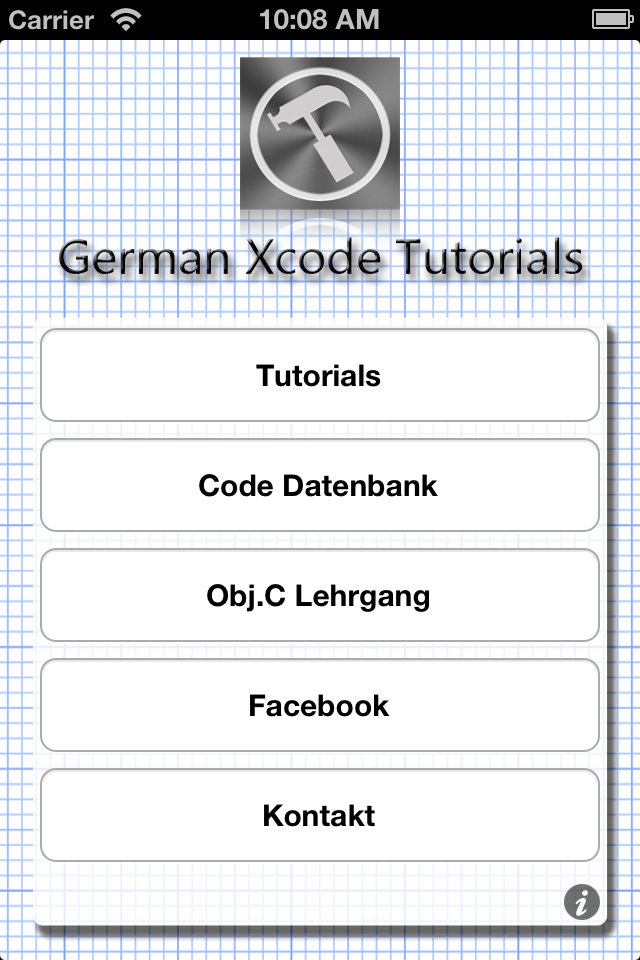The image size is (640, 960).
Task: Open the Facebook page
Action: pos(319,706)
